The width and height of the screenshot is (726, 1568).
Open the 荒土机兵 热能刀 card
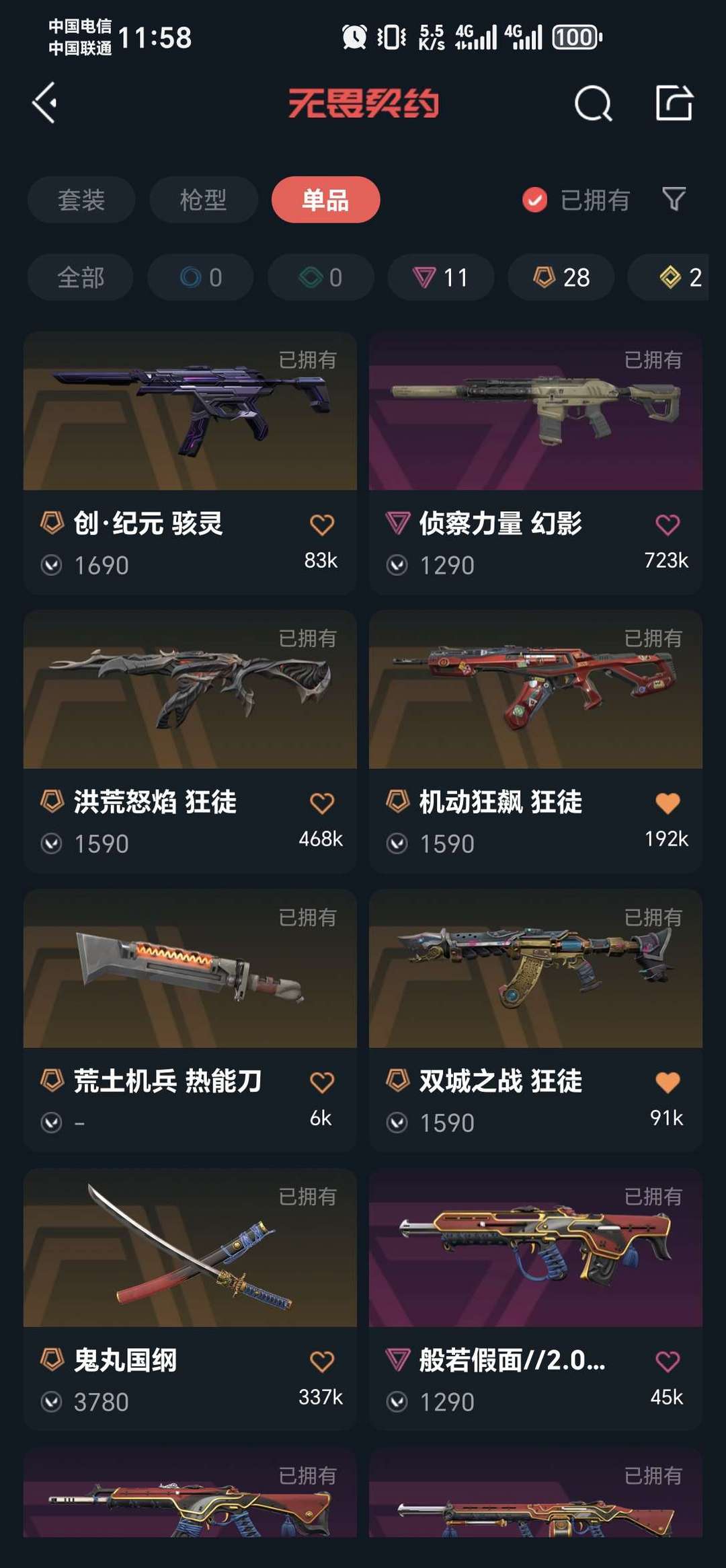190,1020
